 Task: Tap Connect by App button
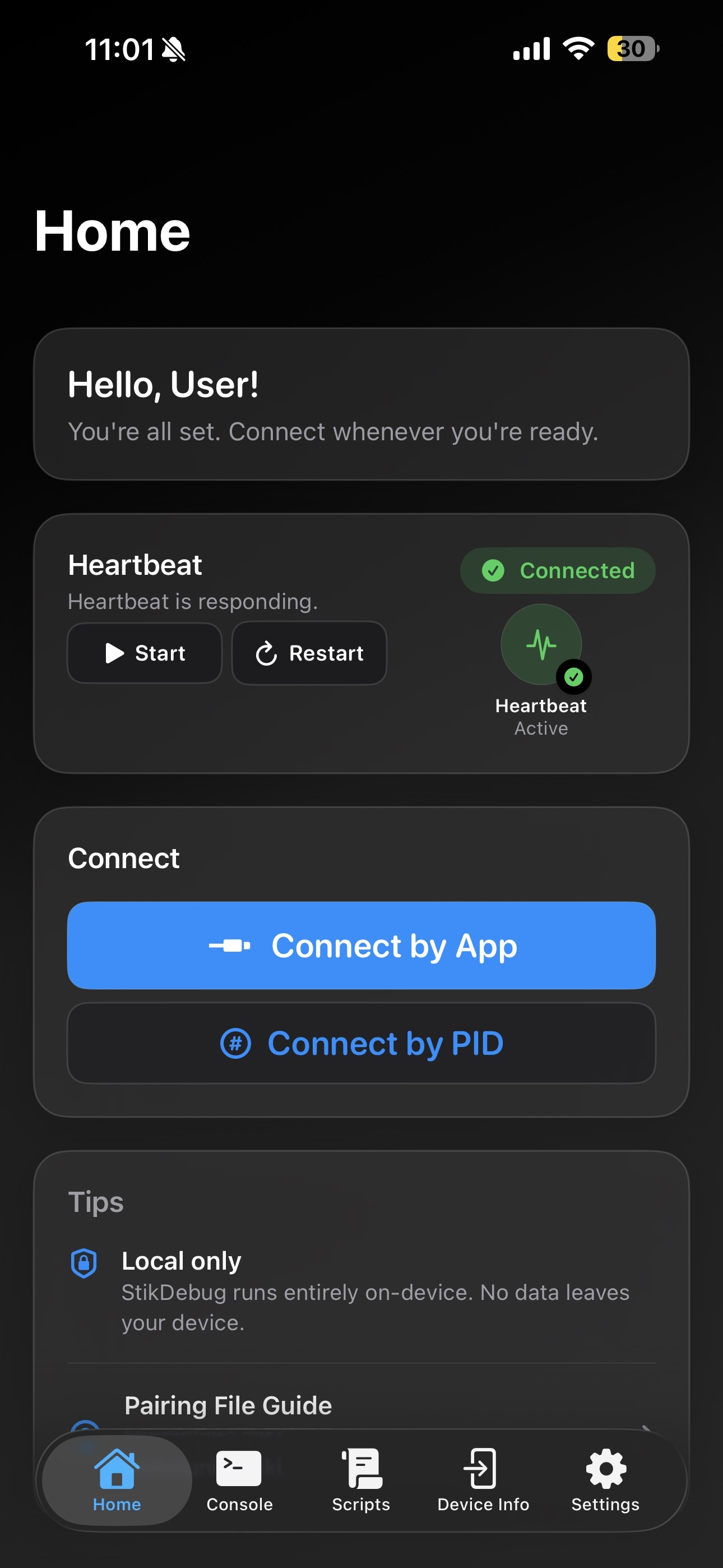point(361,946)
